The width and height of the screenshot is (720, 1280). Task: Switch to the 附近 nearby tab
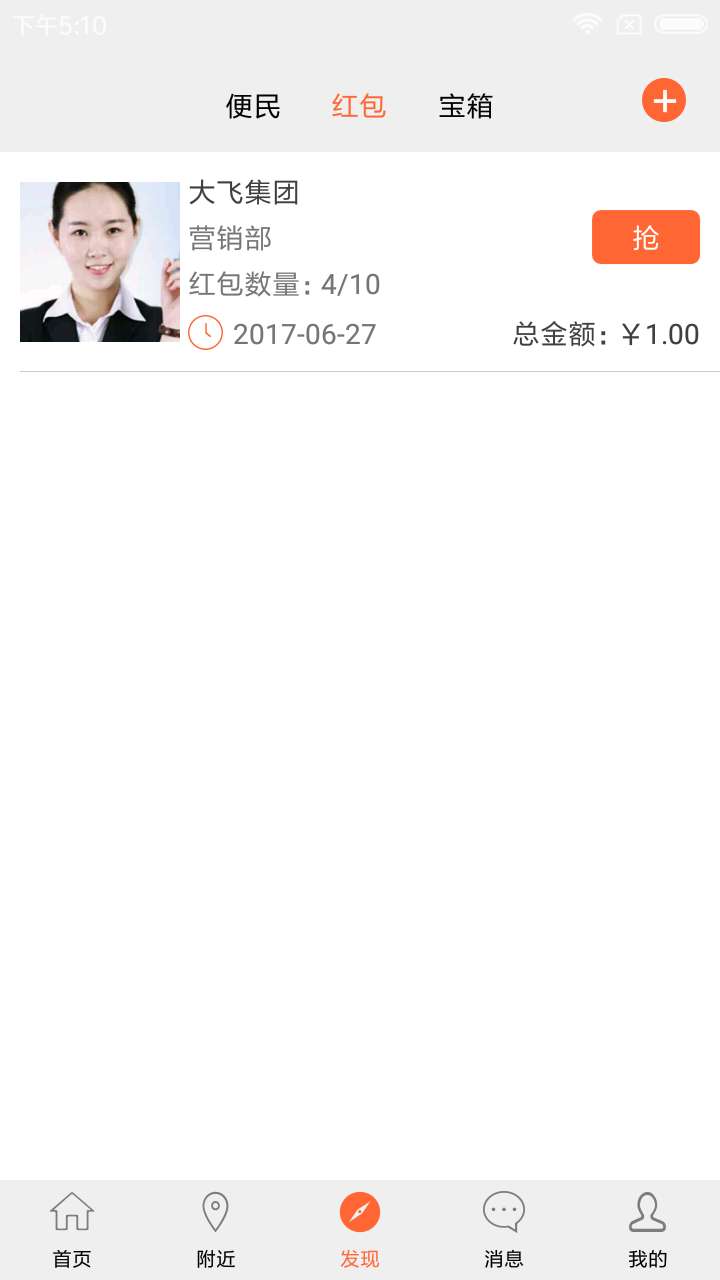point(216,1230)
